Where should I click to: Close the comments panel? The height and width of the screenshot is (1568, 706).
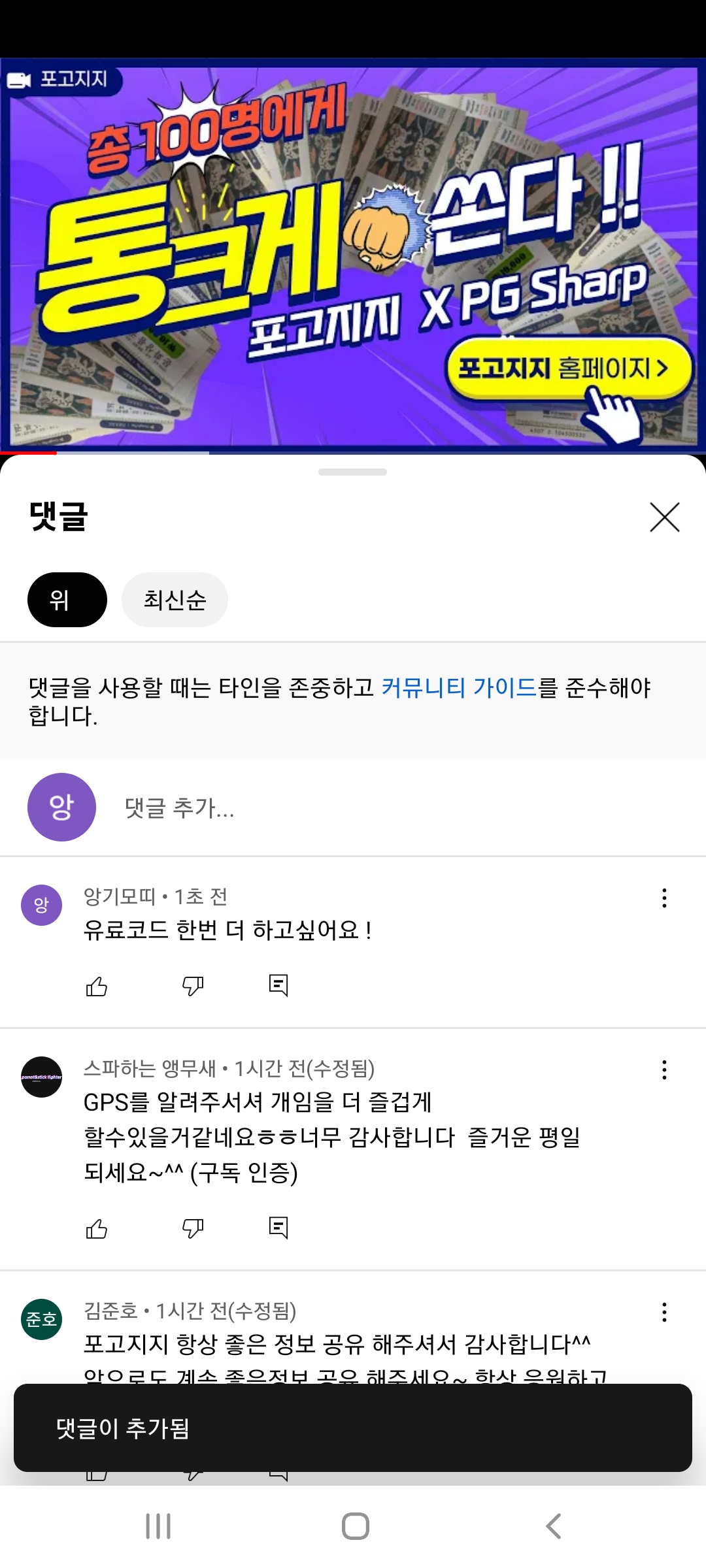pos(664,517)
